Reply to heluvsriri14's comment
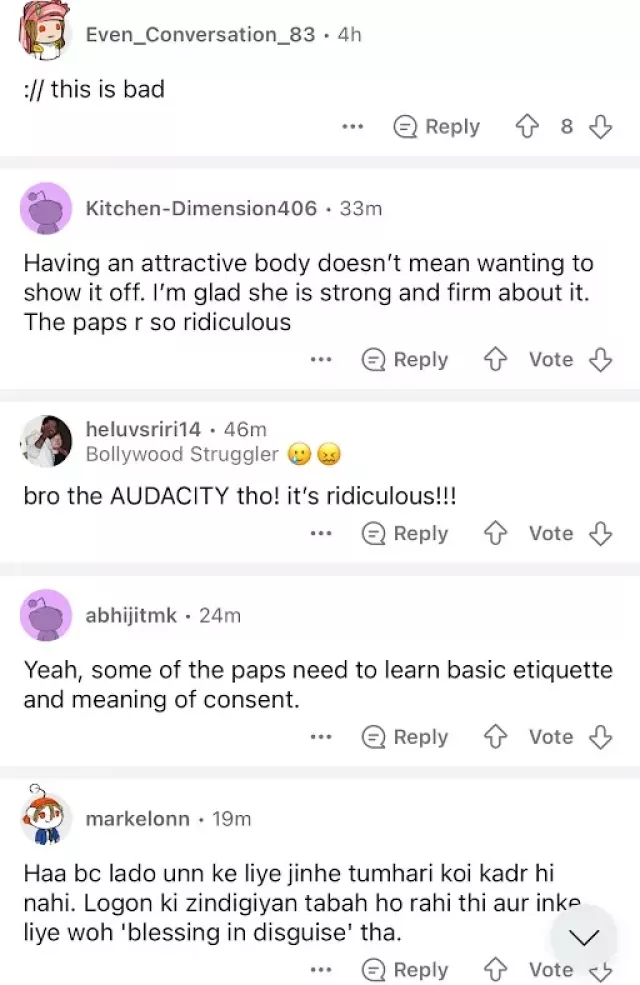The height and width of the screenshot is (985, 640). pos(404,534)
